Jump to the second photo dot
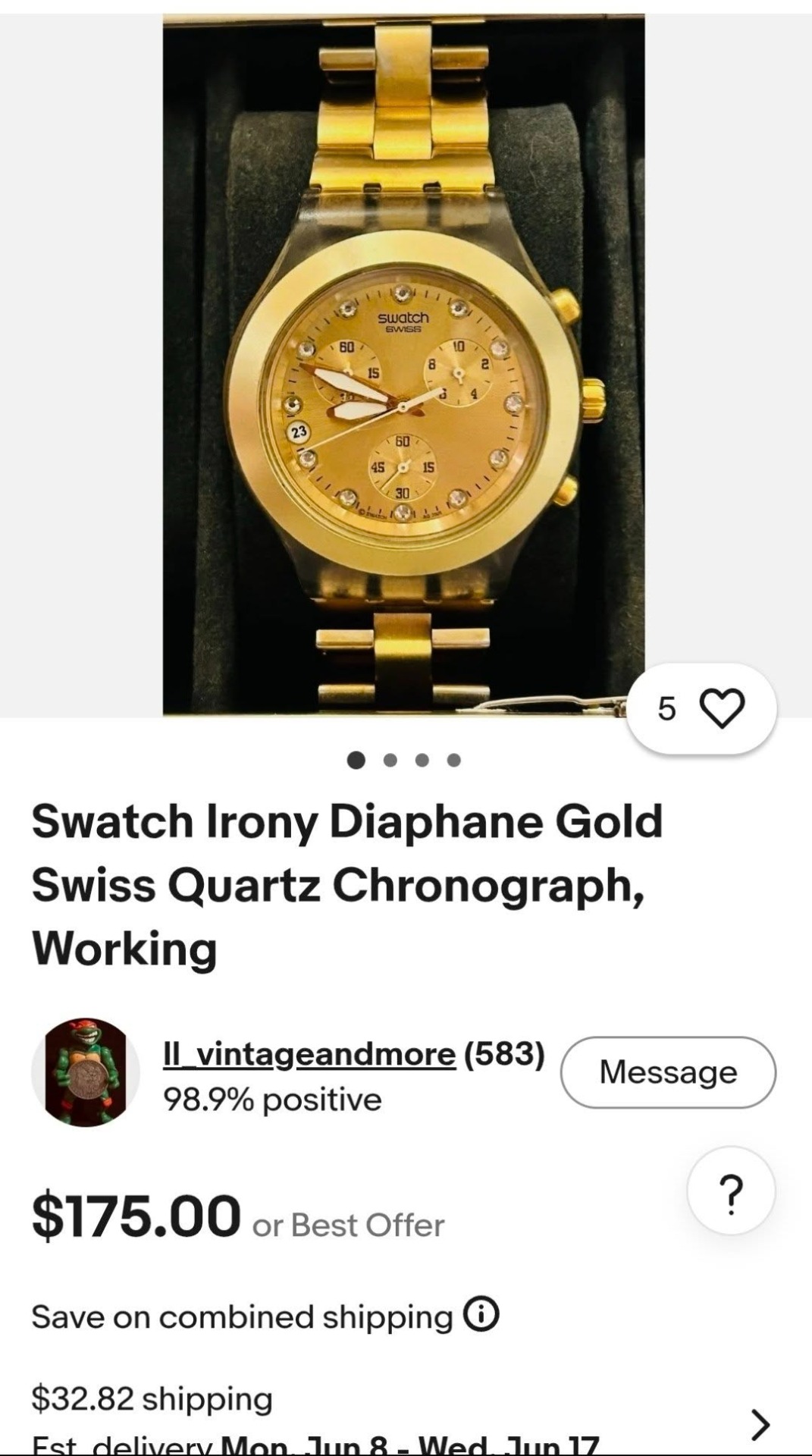The width and height of the screenshot is (812, 1456). click(390, 760)
